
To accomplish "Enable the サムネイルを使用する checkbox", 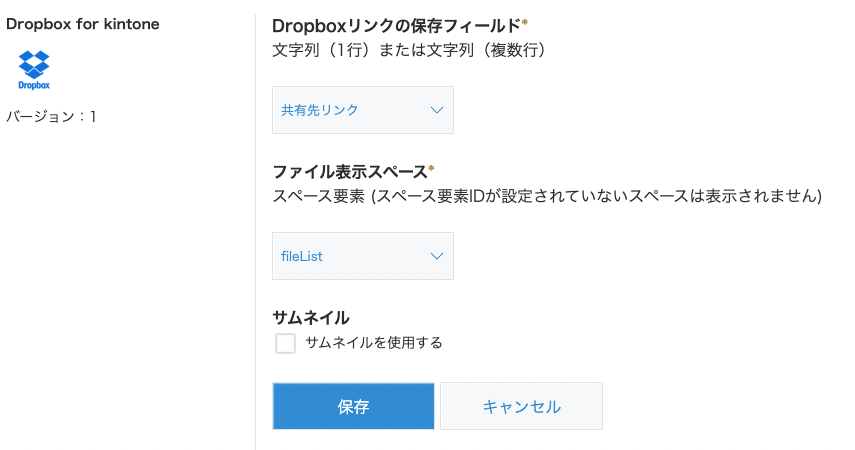I will coord(286,343).
